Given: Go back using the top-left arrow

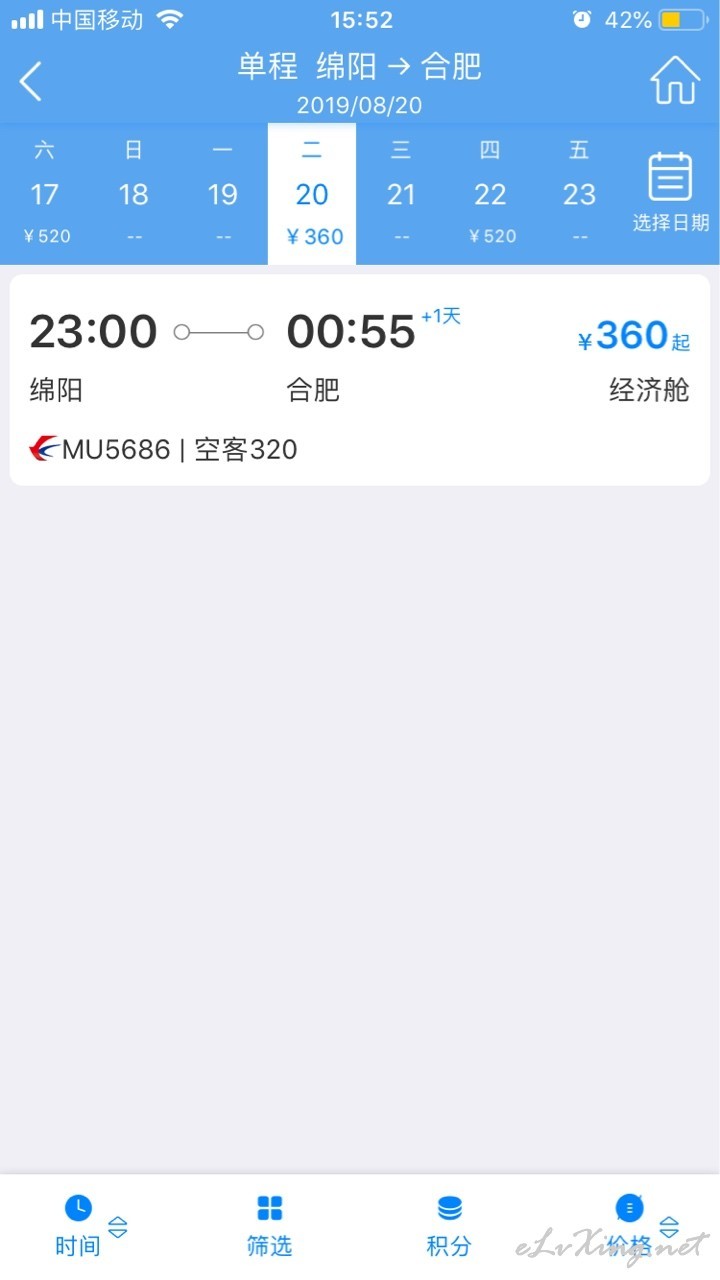Looking at the screenshot, I should pyautogui.click(x=31, y=82).
